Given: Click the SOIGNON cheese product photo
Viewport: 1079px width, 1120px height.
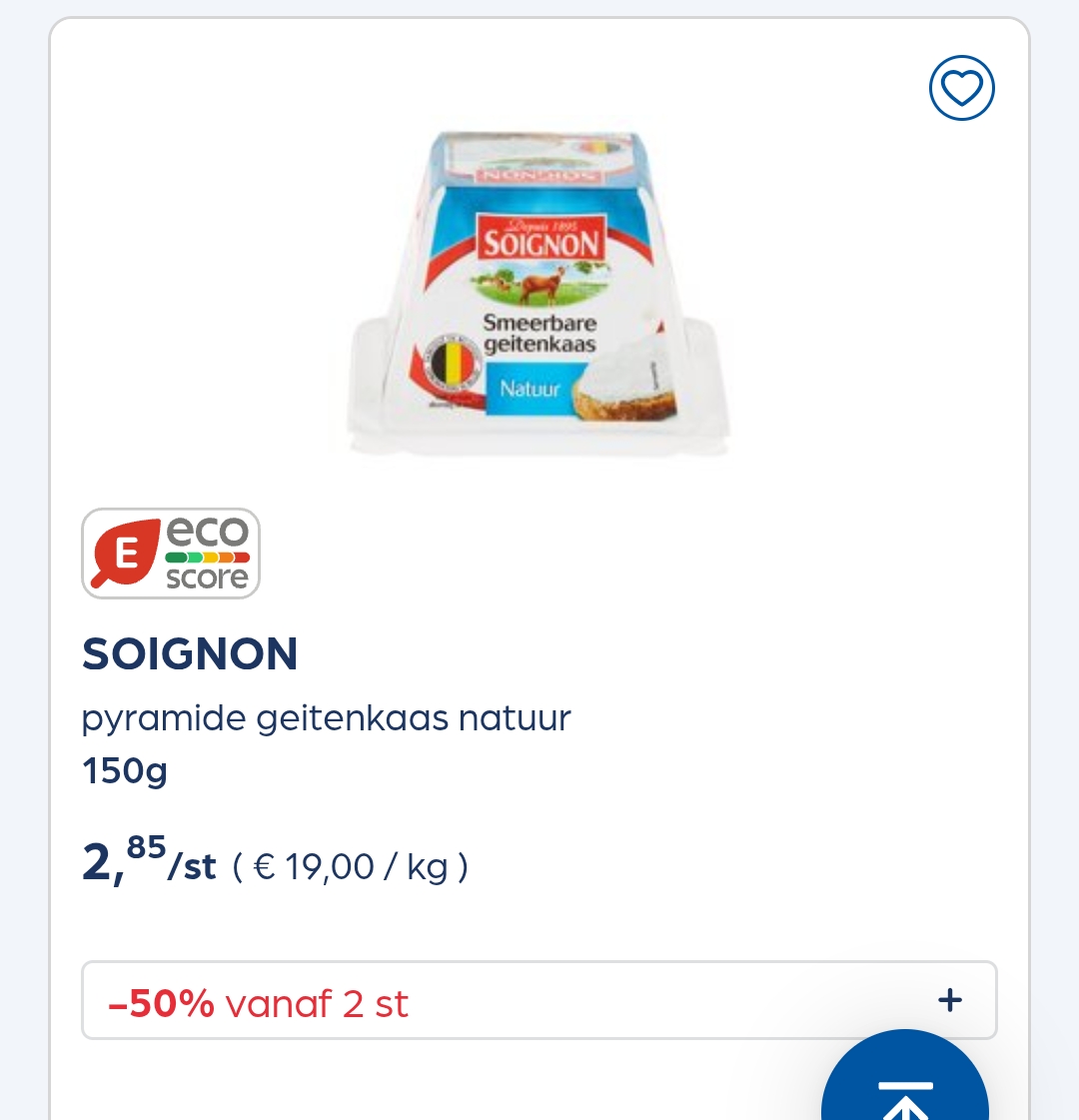Looking at the screenshot, I should (539, 290).
